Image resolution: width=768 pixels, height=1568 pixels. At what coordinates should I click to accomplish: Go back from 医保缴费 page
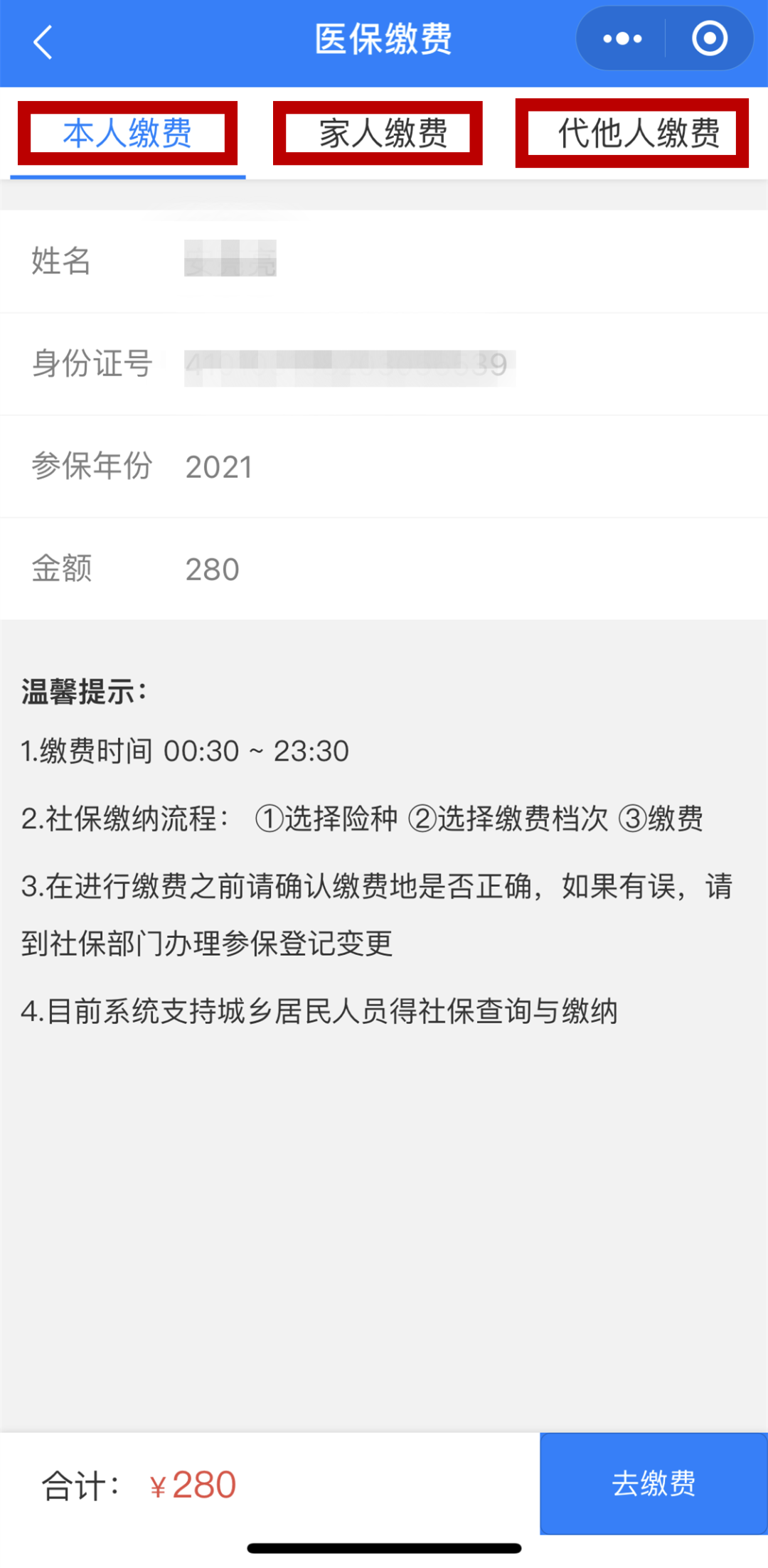43,42
